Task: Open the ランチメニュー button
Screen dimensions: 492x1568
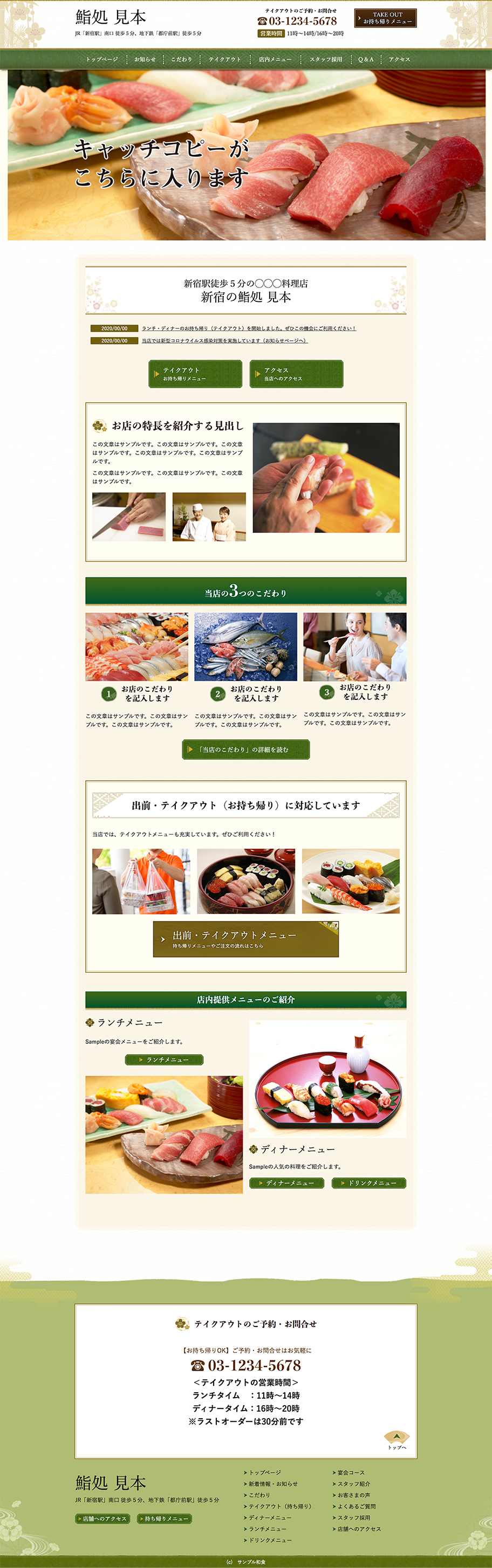Action: 165,1060
